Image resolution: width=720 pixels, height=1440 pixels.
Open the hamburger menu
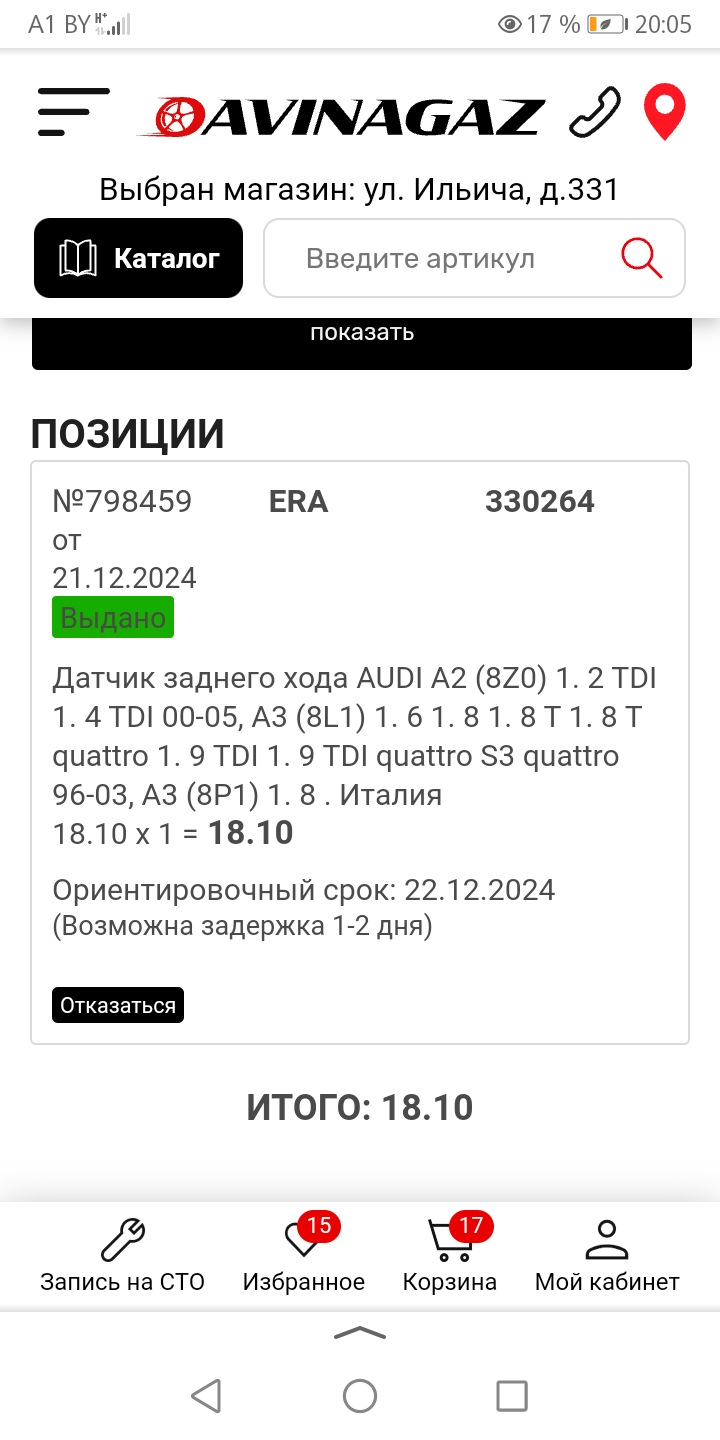pos(73,112)
